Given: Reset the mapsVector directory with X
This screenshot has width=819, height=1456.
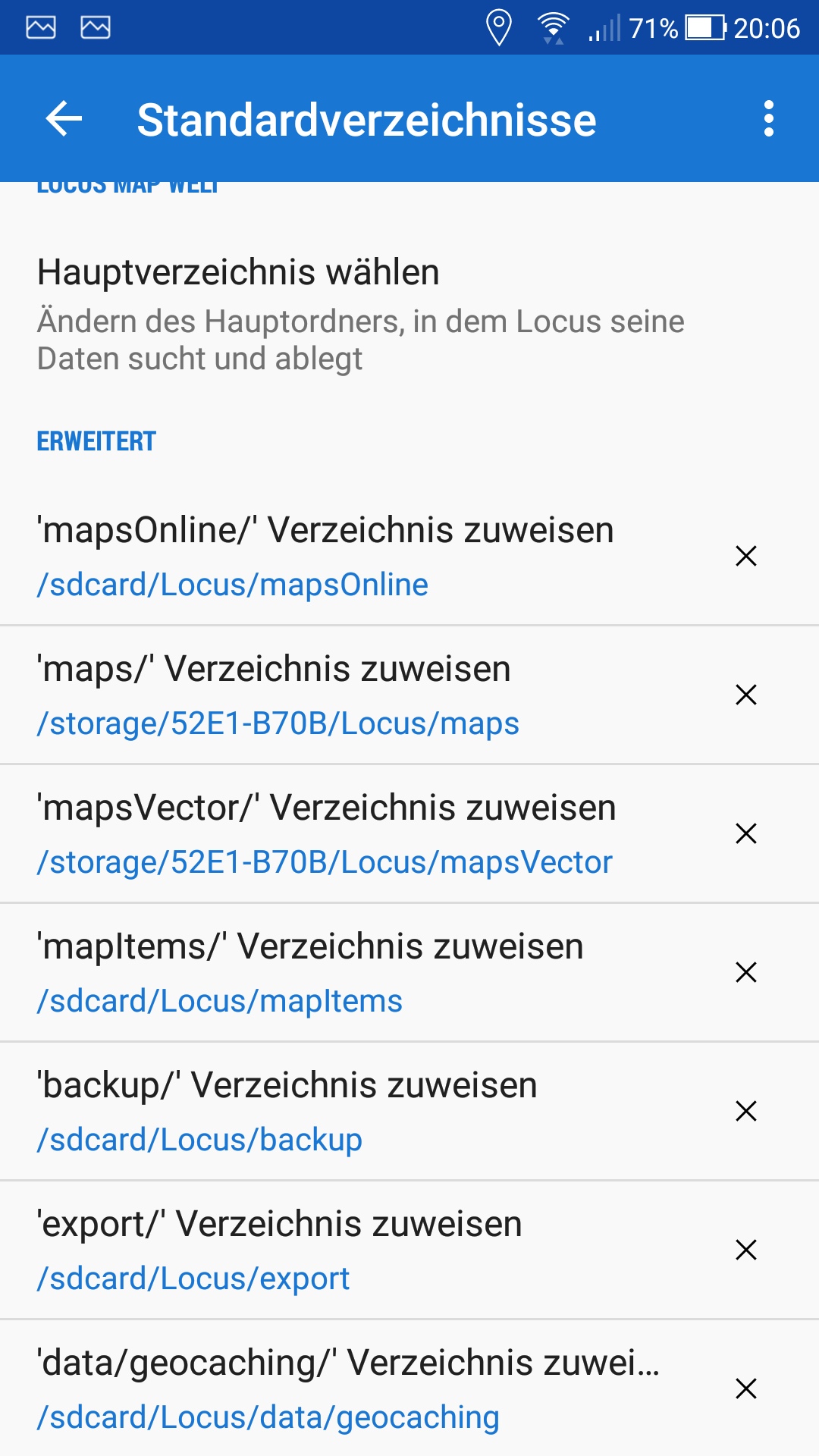Looking at the screenshot, I should 746,833.
